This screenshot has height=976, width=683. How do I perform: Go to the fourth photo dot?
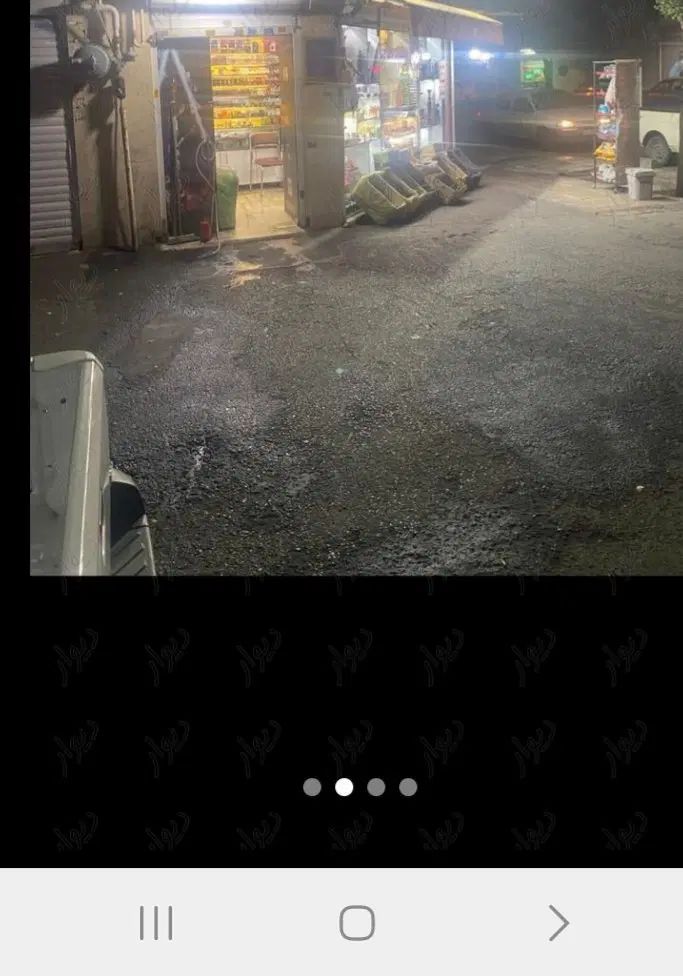tap(408, 787)
